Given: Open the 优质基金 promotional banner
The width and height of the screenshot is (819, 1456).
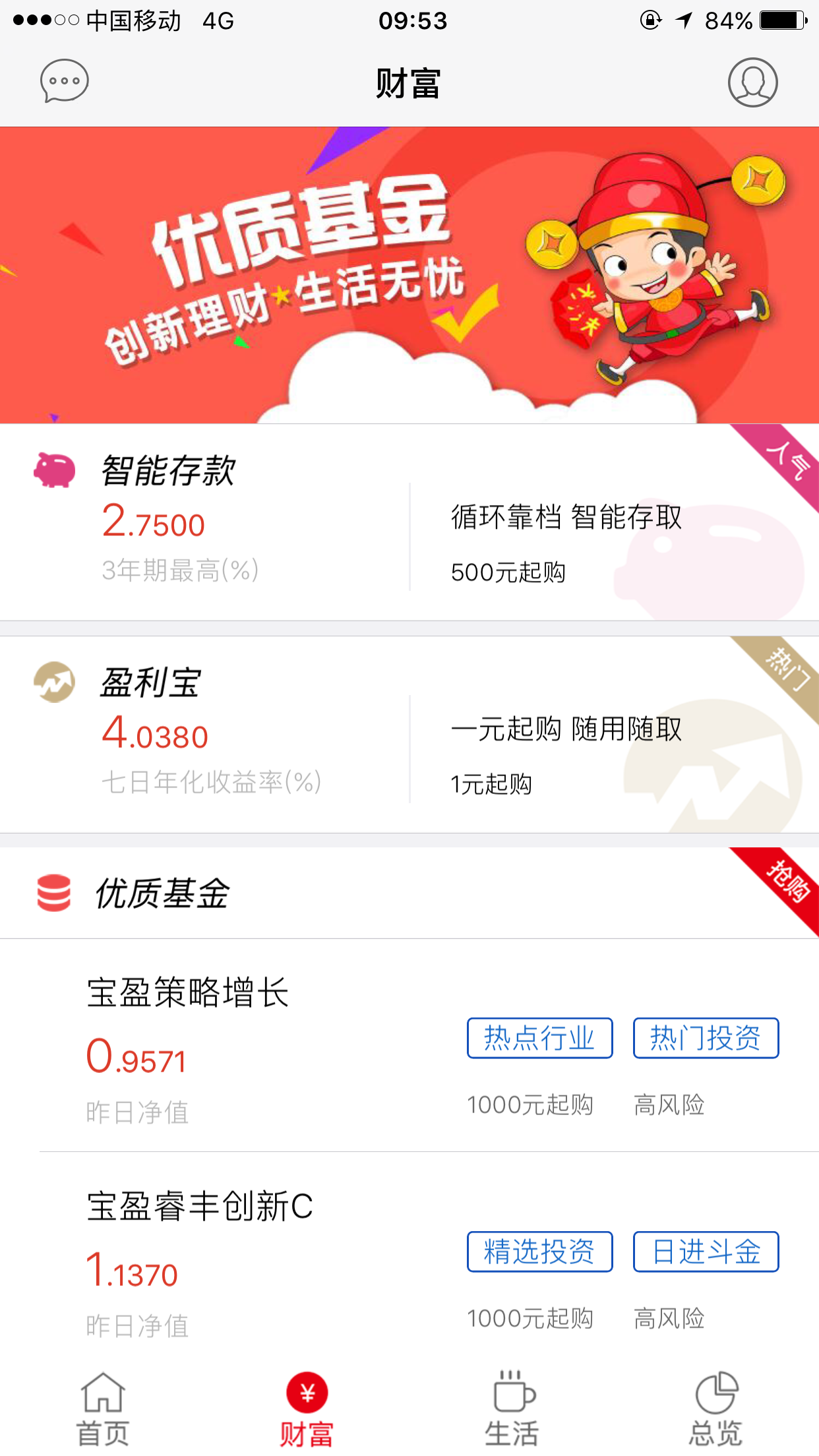Looking at the screenshot, I should (409, 275).
